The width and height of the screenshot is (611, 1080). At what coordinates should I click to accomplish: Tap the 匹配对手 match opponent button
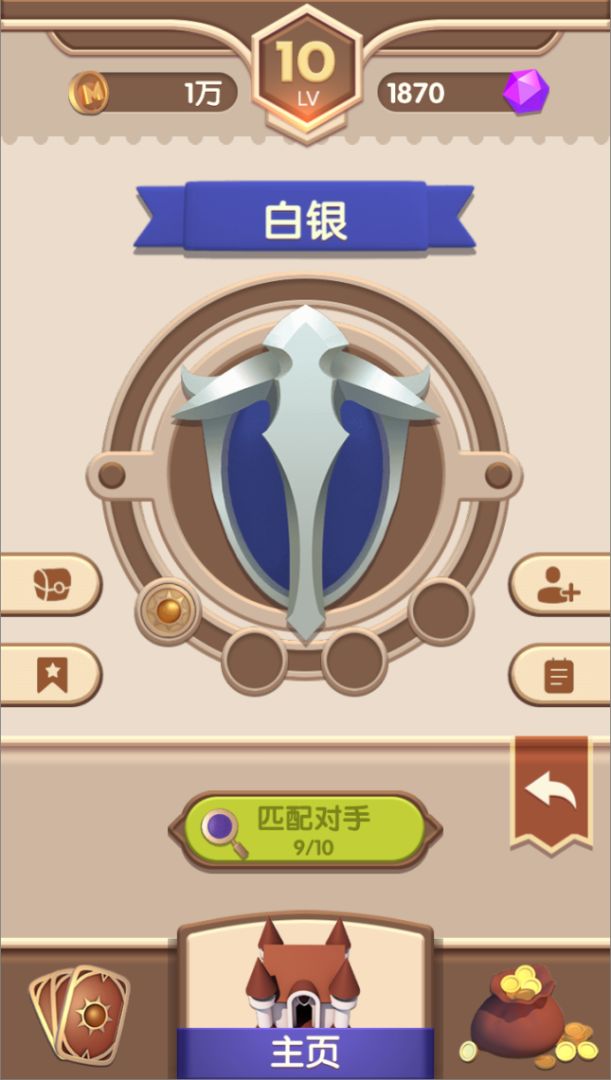[x=304, y=830]
